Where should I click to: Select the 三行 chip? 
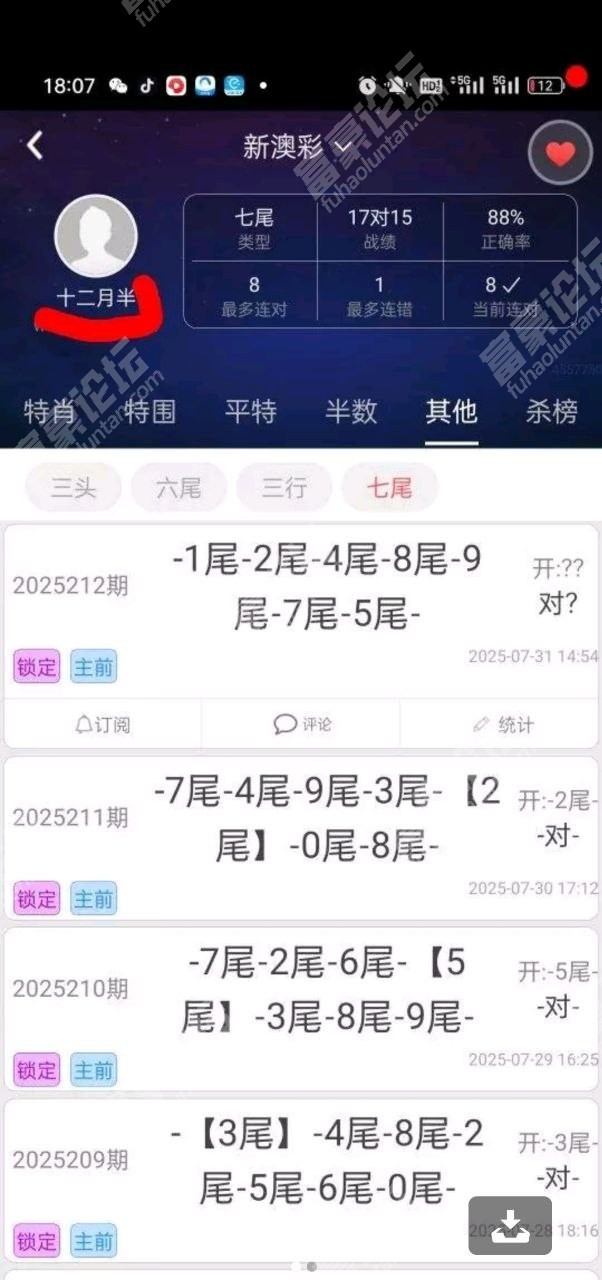point(284,488)
